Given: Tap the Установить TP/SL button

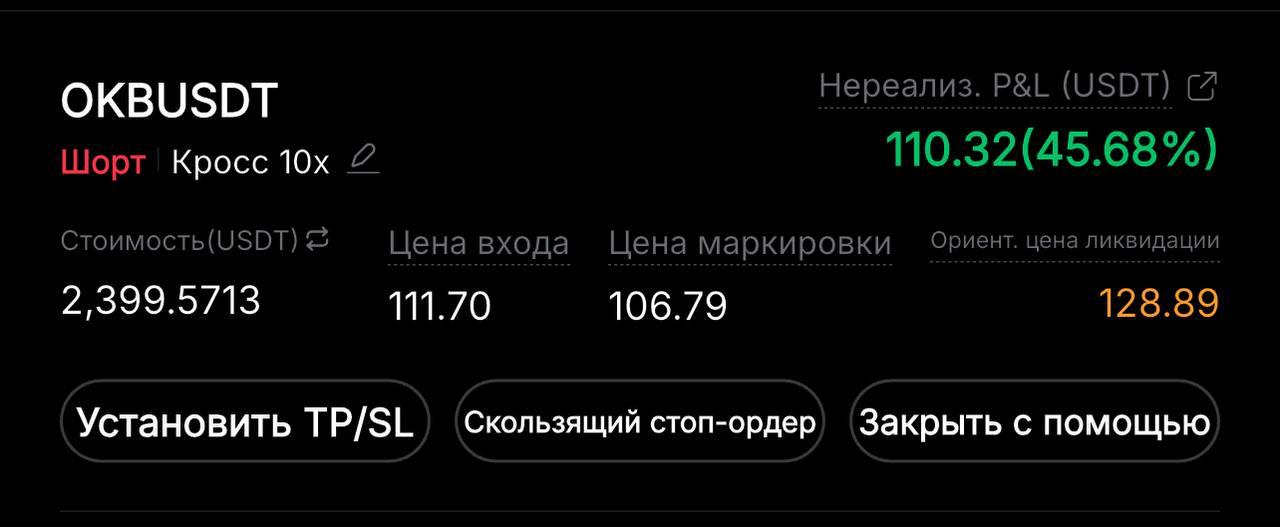Looking at the screenshot, I should click(245, 421).
